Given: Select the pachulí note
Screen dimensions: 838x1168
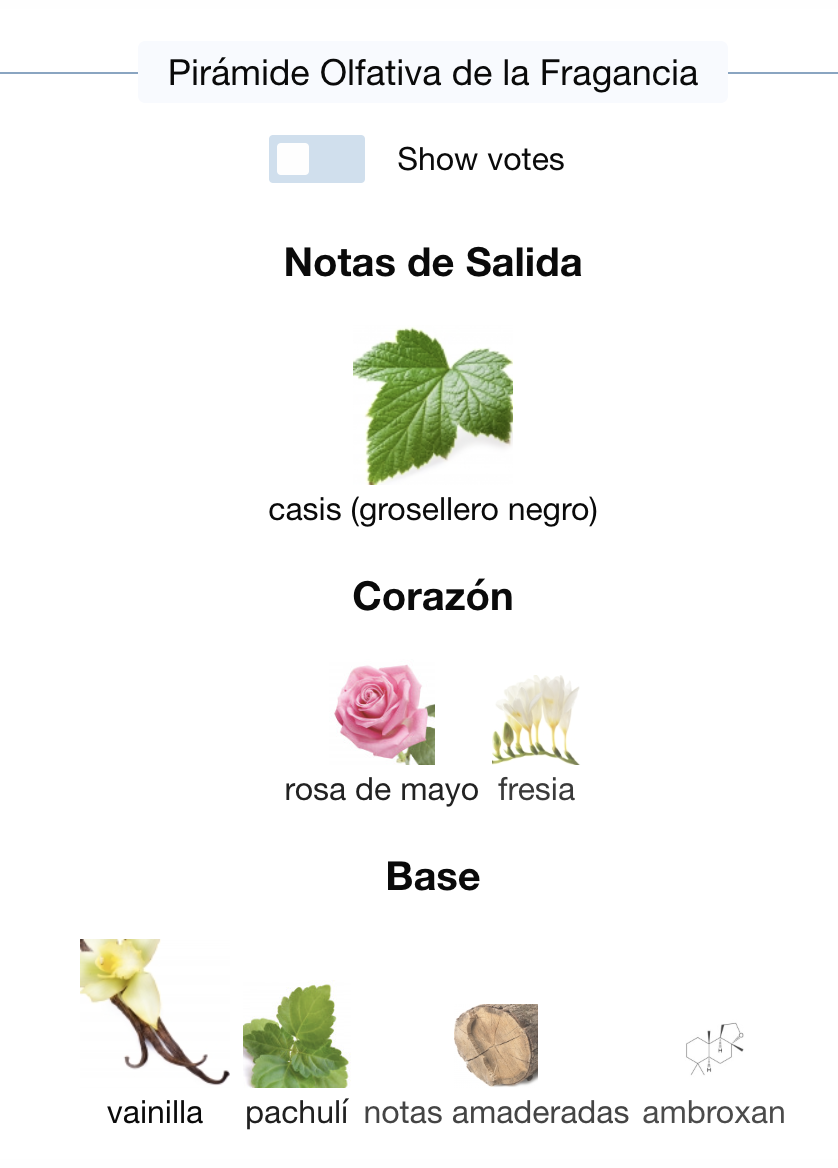Looking at the screenshot, I should click(x=296, y=1036).
